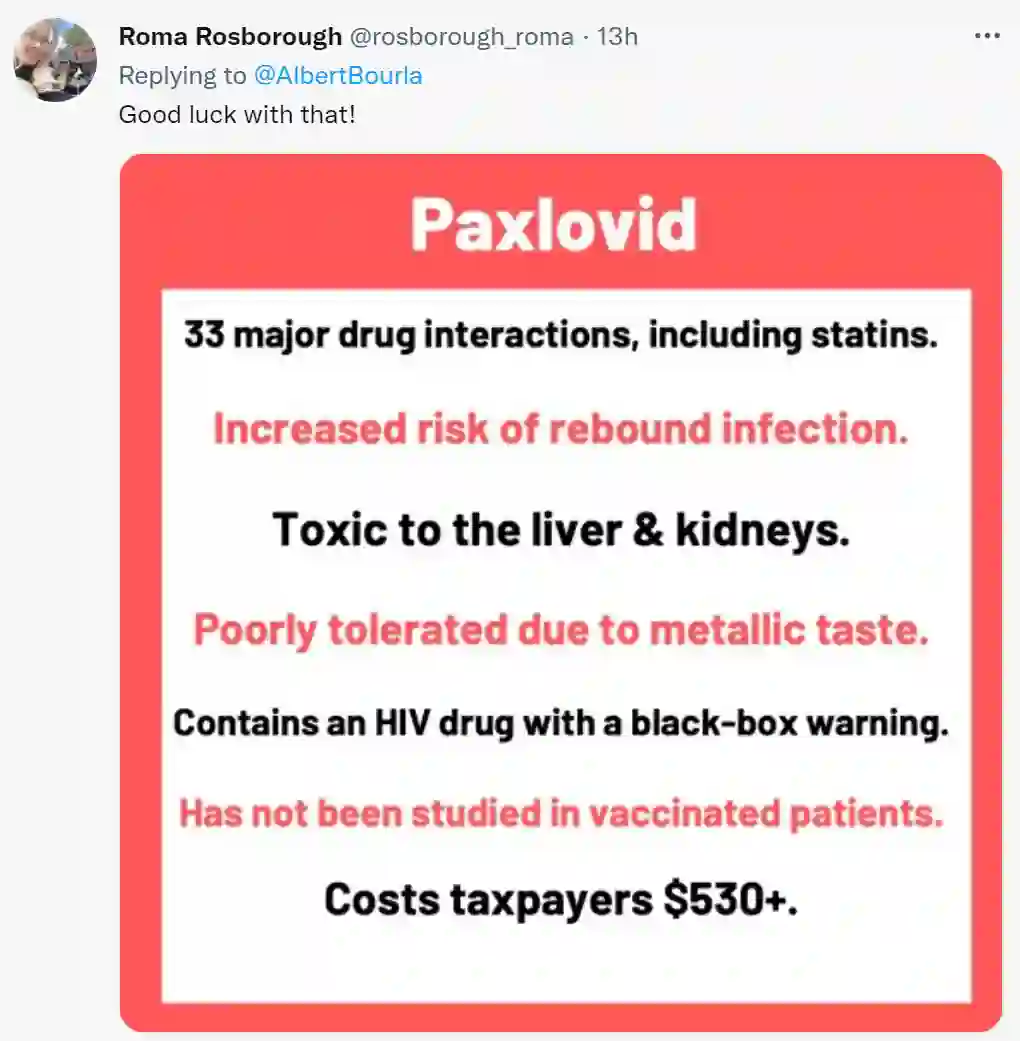Open the attached Paxlovid image
The width and height of the screenshot is (1020, 1041).
coord(560,592)
